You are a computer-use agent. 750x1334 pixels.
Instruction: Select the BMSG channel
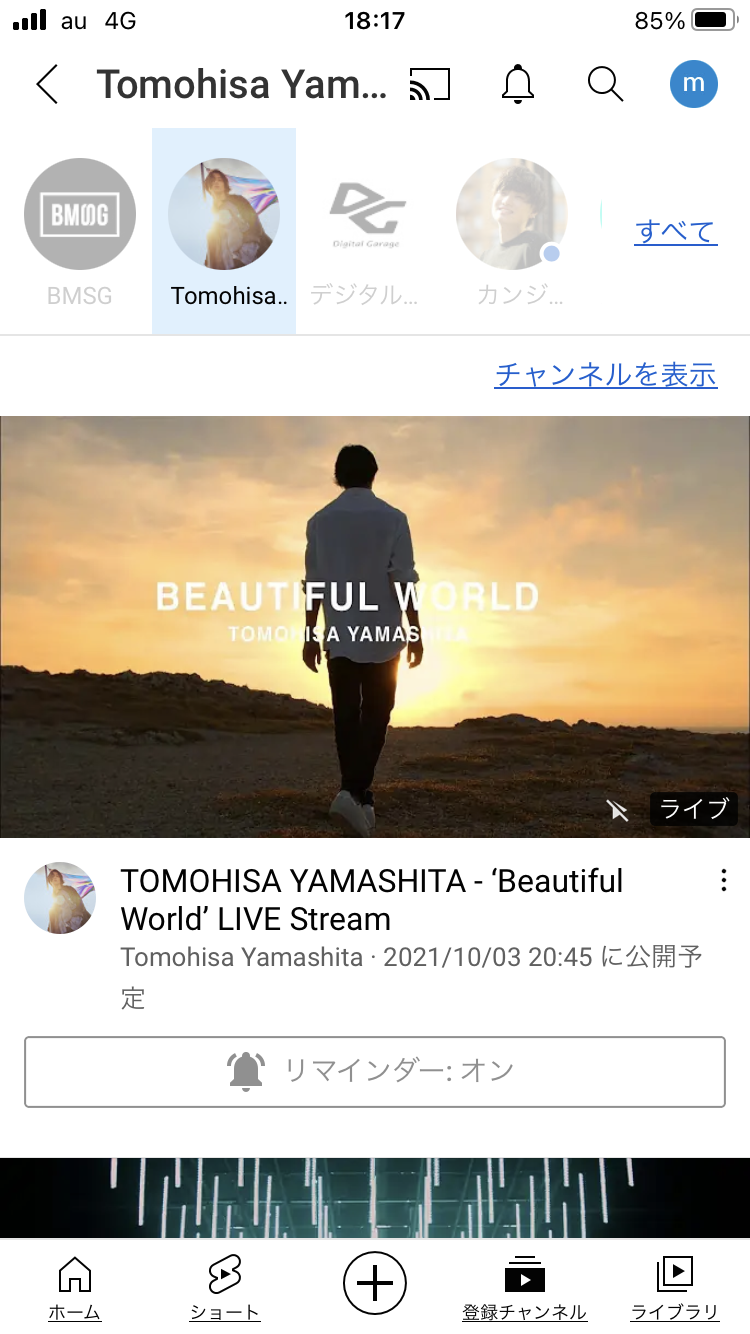pos(79,231)
